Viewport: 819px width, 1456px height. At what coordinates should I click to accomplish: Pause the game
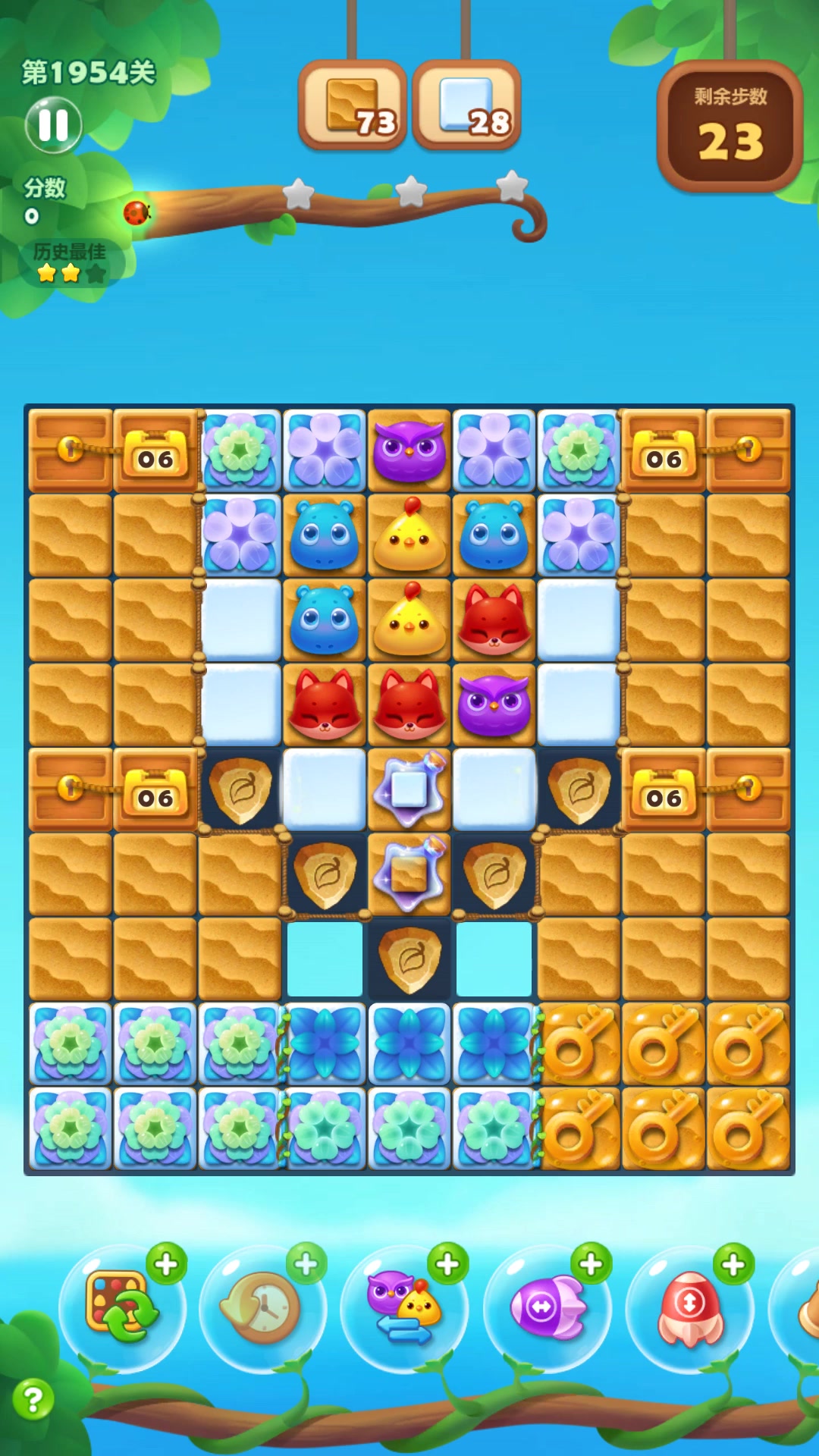pyautogui.click(x=53, y=125)
